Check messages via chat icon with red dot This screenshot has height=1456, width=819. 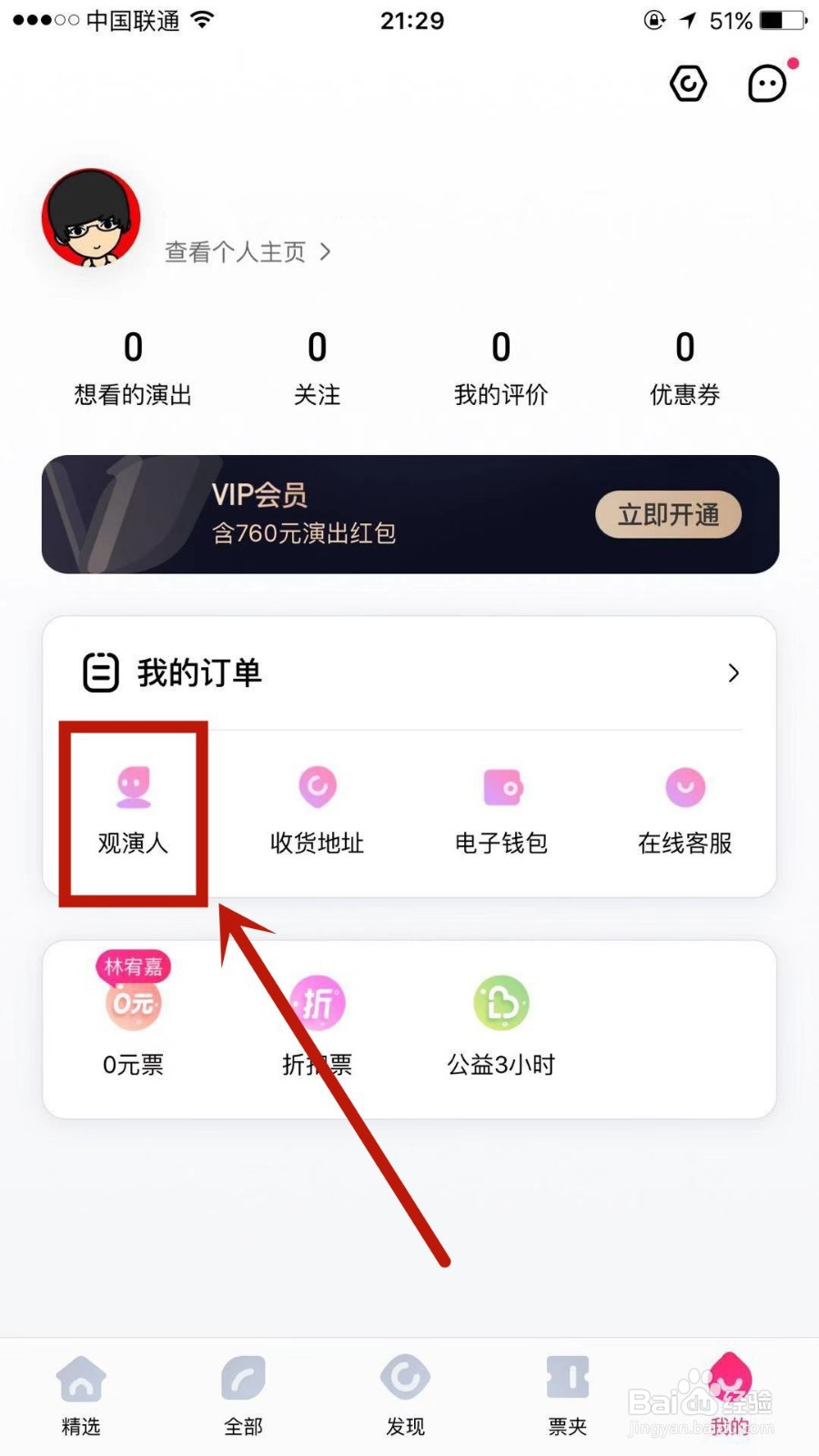click(767, 83)
